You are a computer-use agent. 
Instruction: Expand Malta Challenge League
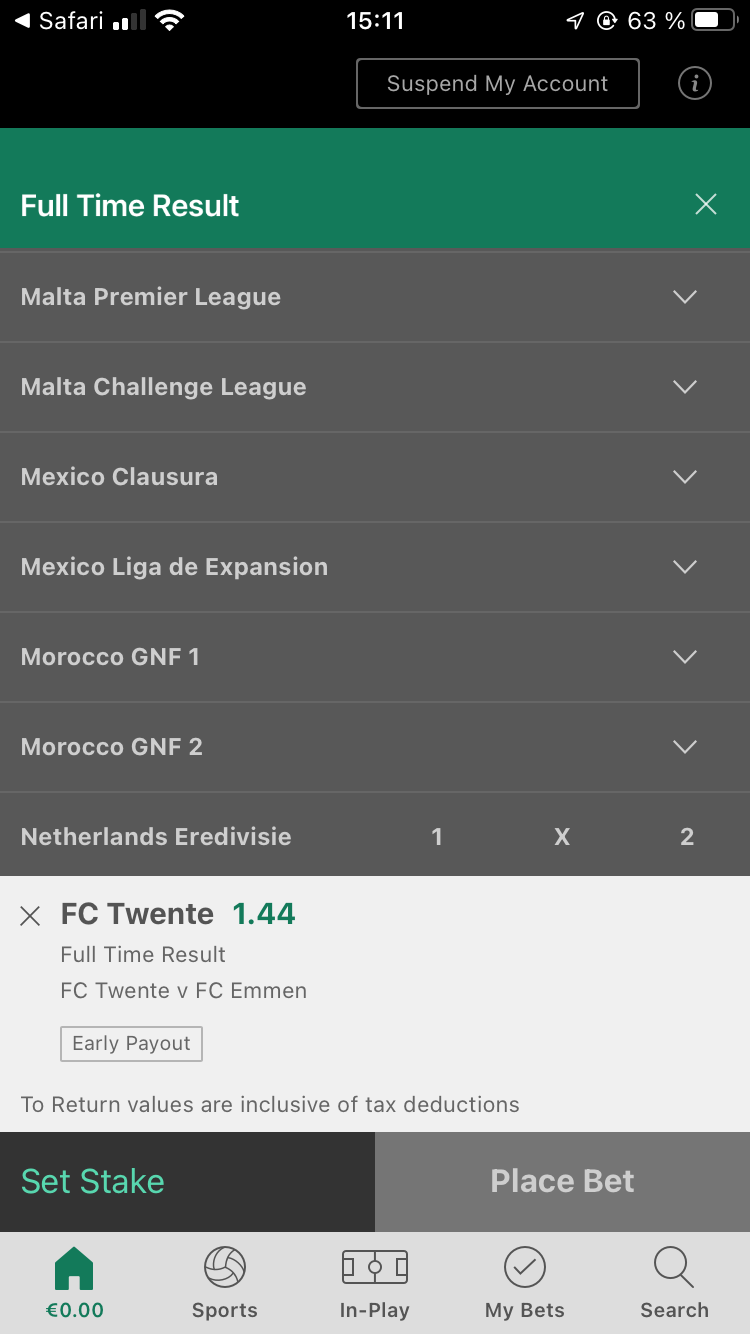click(375, 387)
